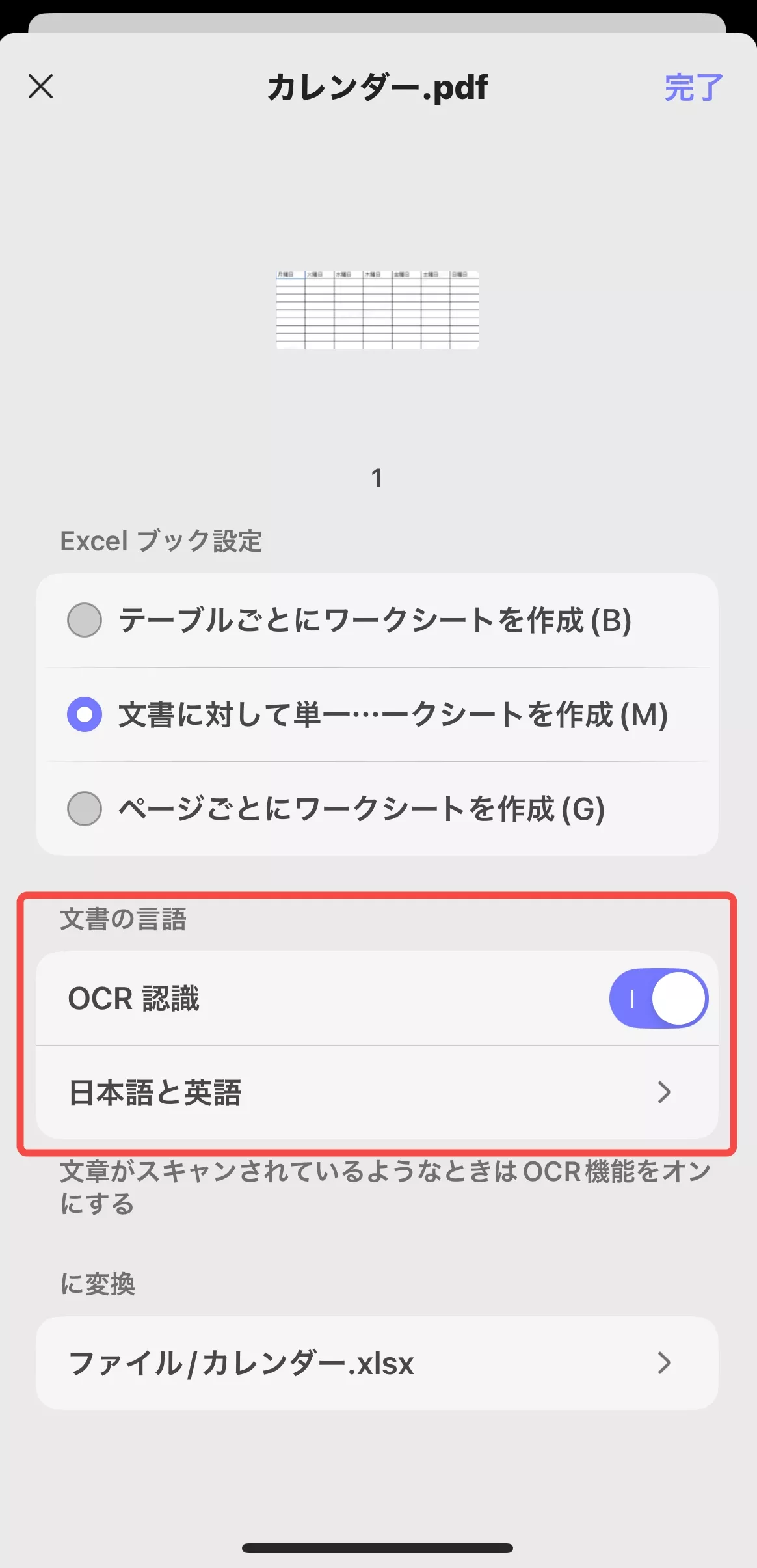Close the カレンダー.pdf conversion sheet
Screen dimensions: 757x1568
point(40,87)
